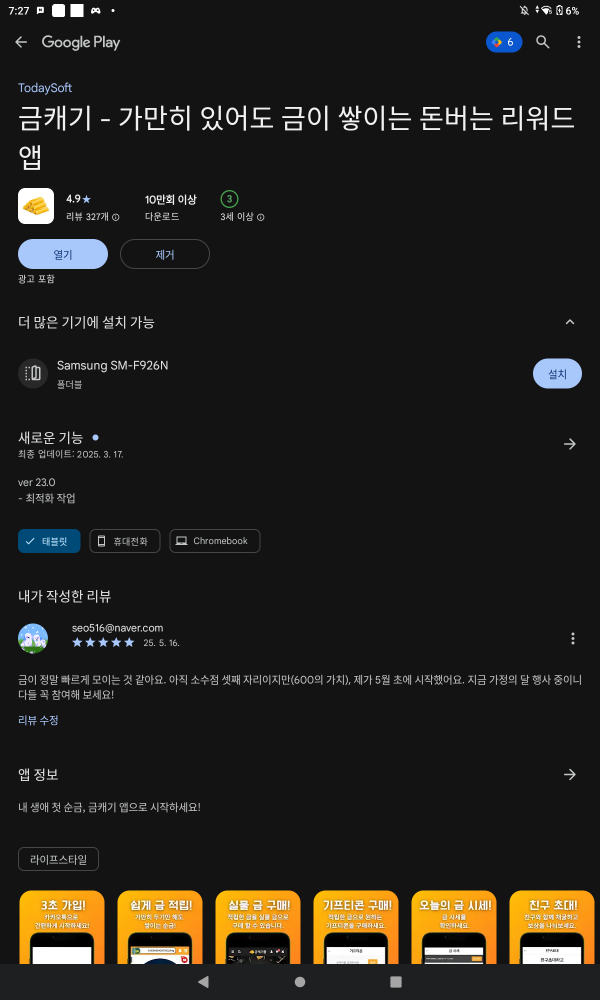This screenshot has height=1000, width=600.
Task: Open the TodaySoft developer page
Action: [45, 88]
